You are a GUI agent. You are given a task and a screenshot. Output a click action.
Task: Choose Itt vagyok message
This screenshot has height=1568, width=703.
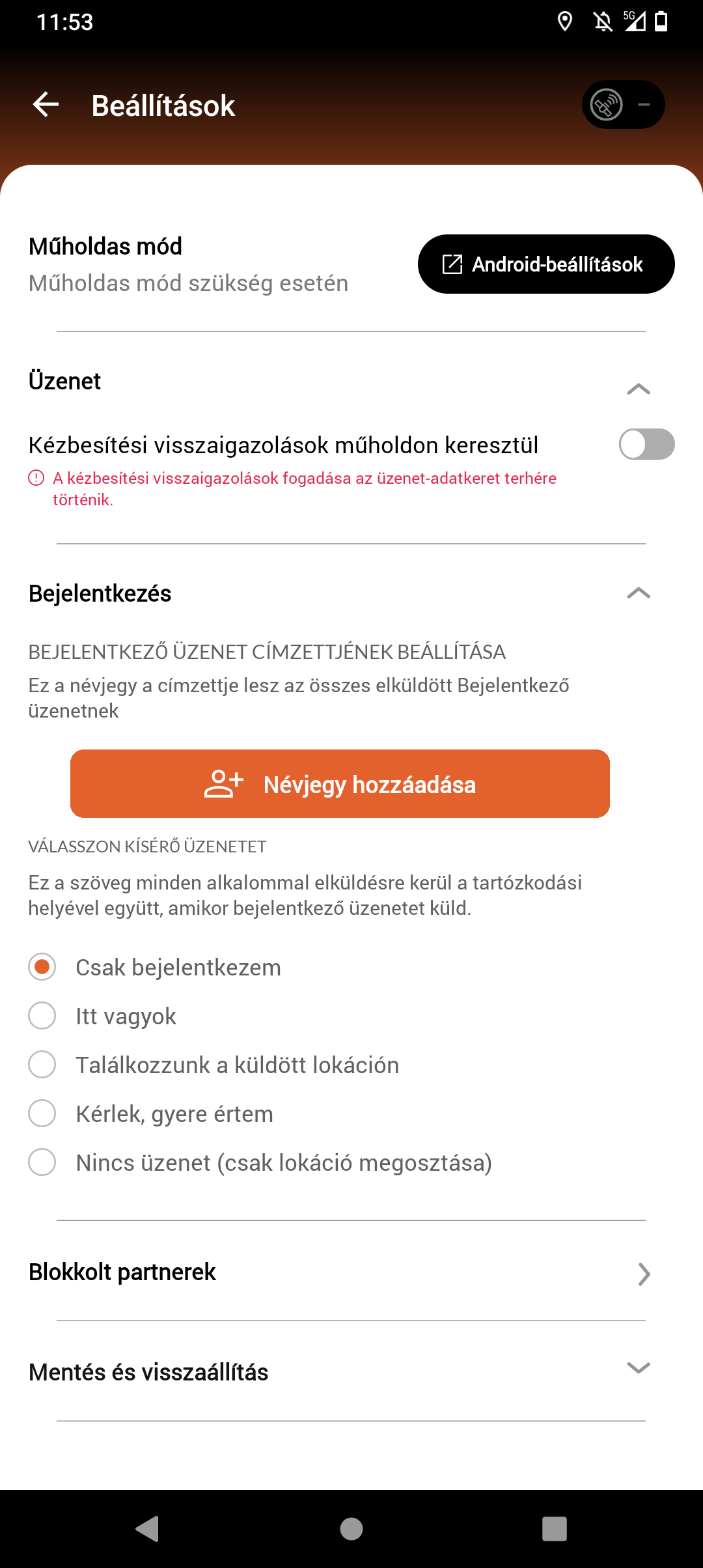(42, 1016)
